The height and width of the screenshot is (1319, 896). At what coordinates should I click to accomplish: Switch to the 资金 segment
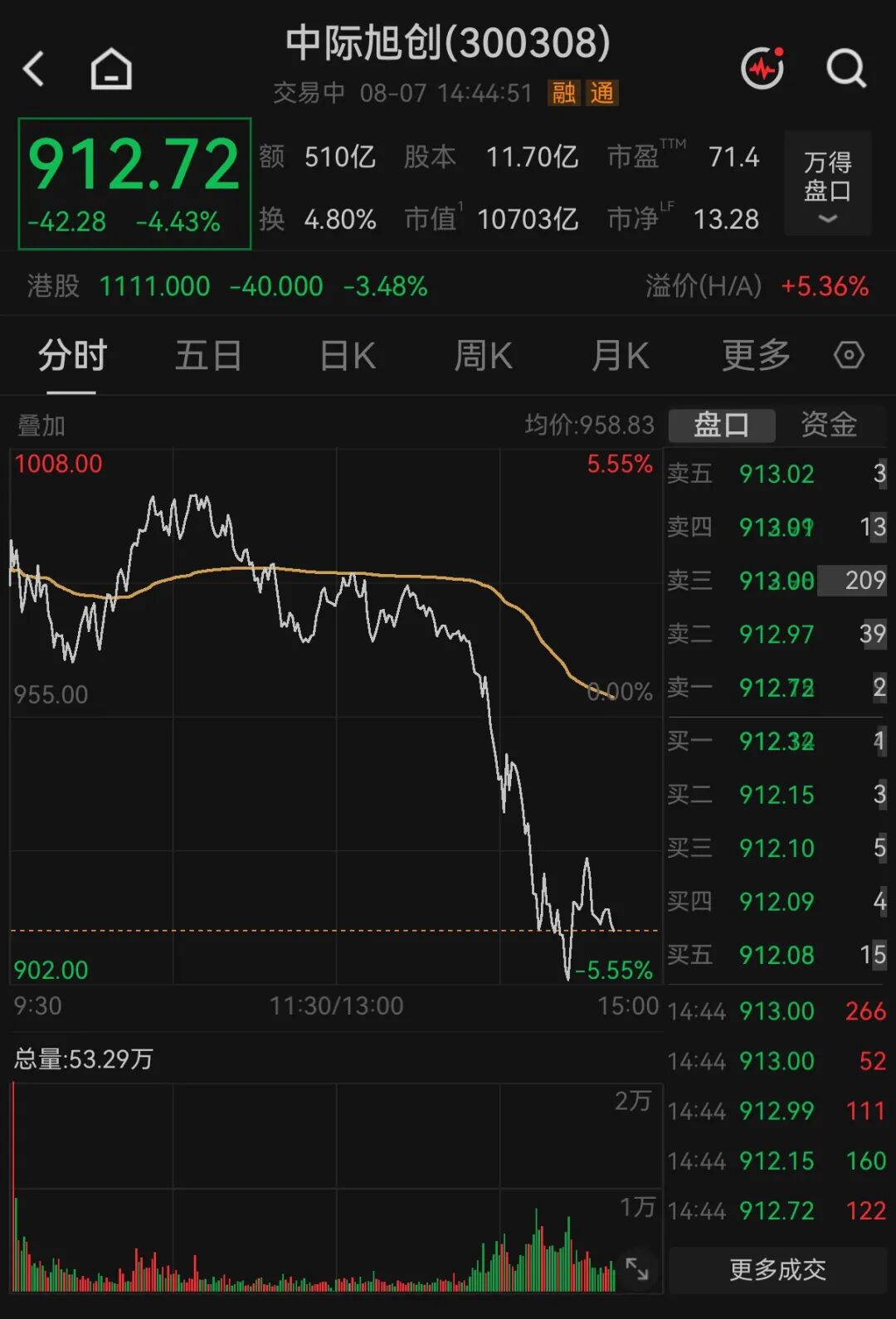(829, 425)
